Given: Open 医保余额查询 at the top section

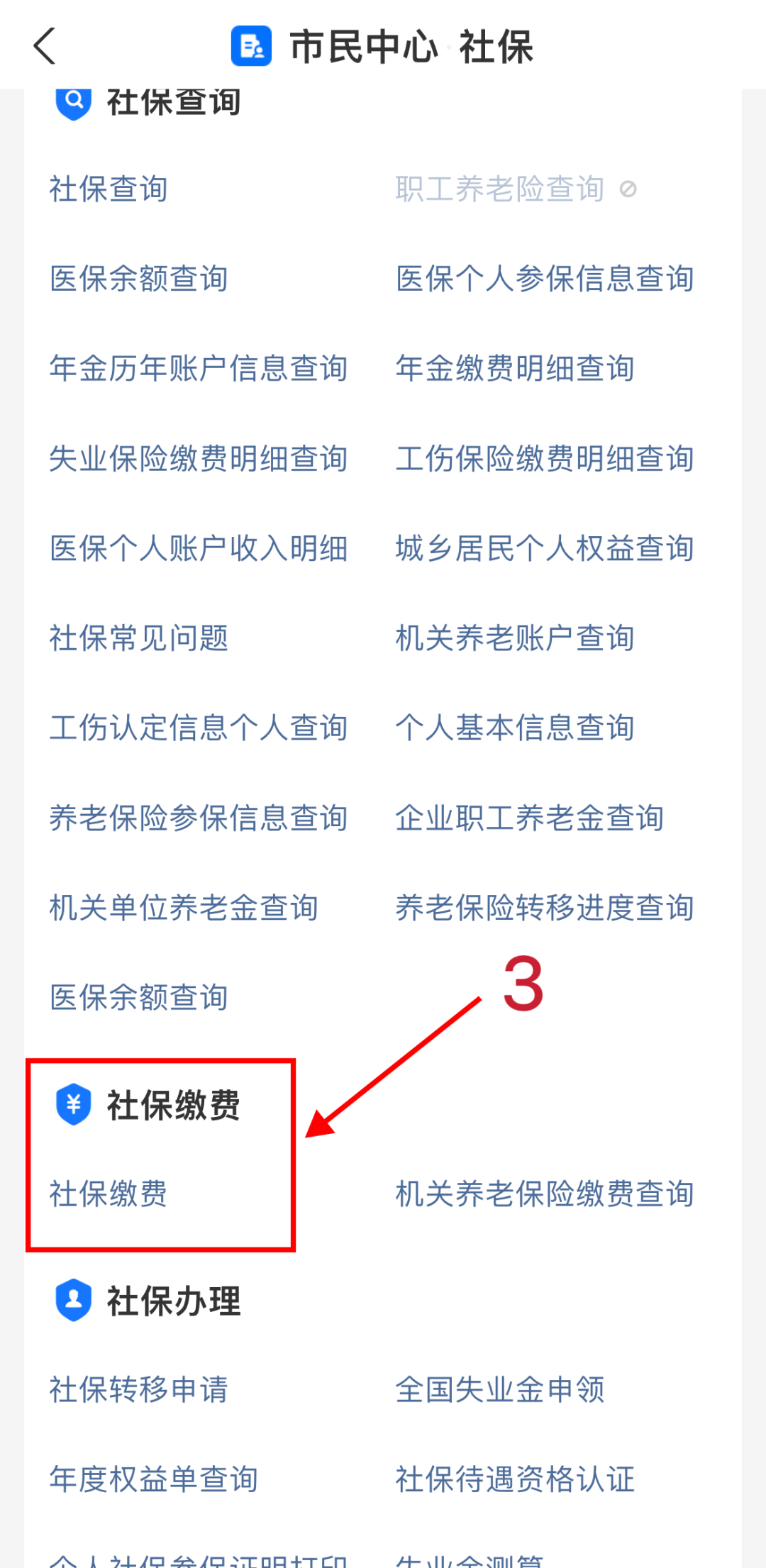Looking at the screenshot, I should (138, 279).
